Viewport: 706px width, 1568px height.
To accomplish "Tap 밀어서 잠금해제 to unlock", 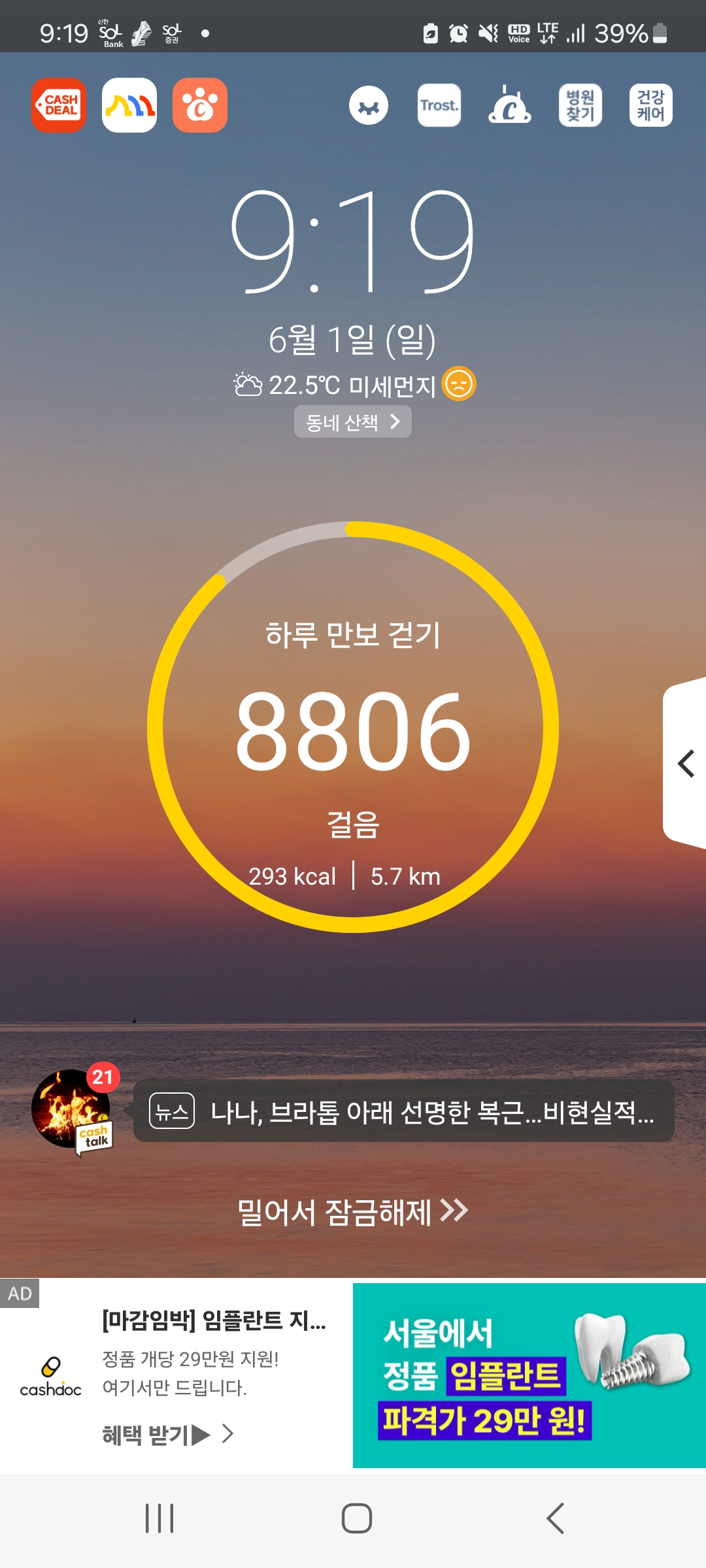I will [x=353, y=1212].
